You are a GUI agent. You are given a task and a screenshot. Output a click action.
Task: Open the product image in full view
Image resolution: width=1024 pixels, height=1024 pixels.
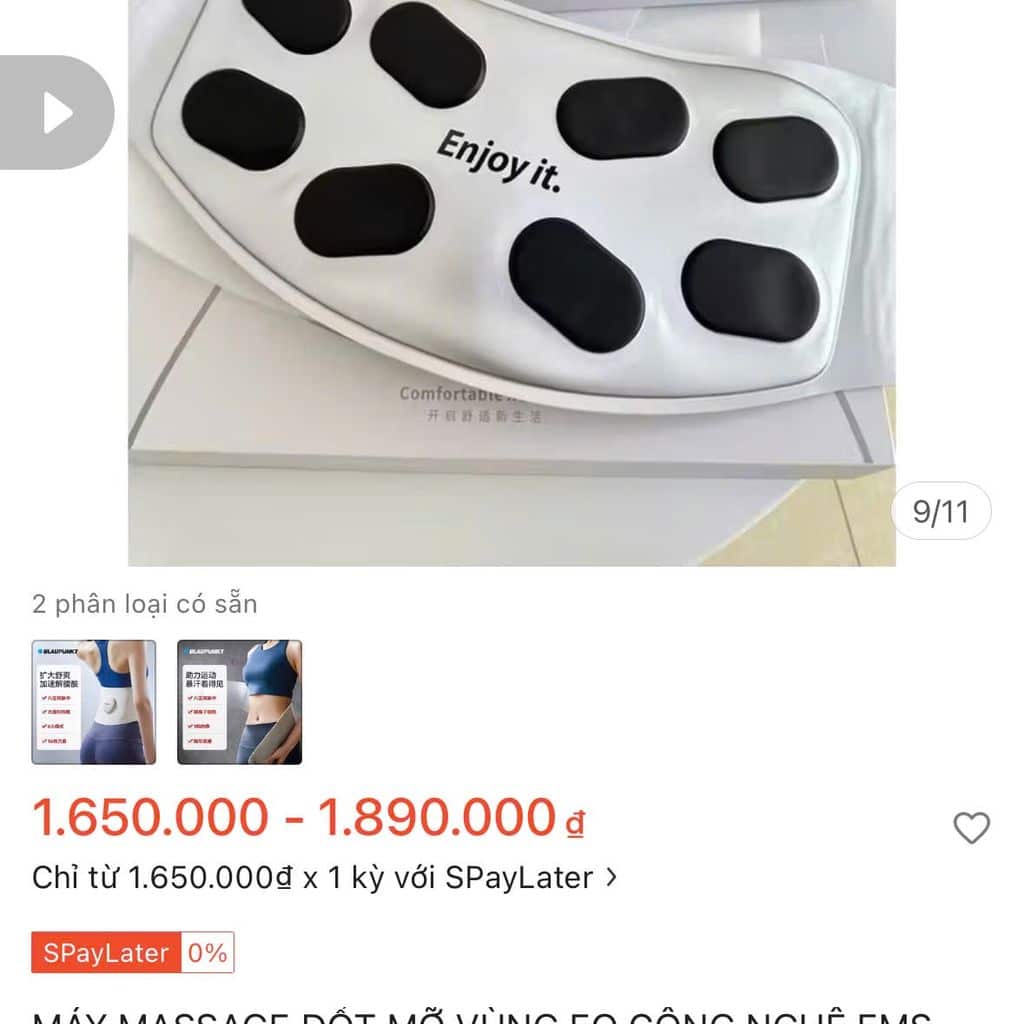click(511, 283)
